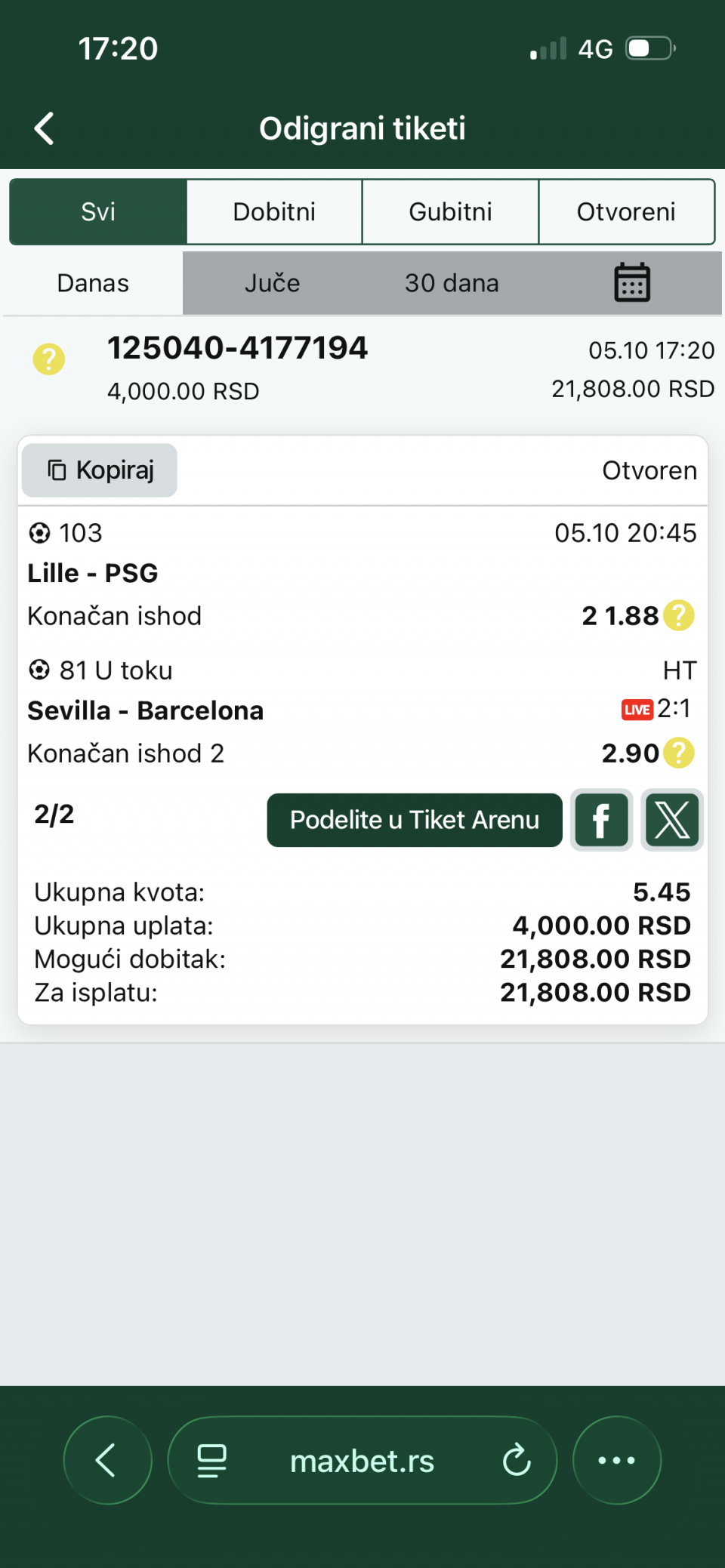Show only Otvoreni tickets

[626, 212]
